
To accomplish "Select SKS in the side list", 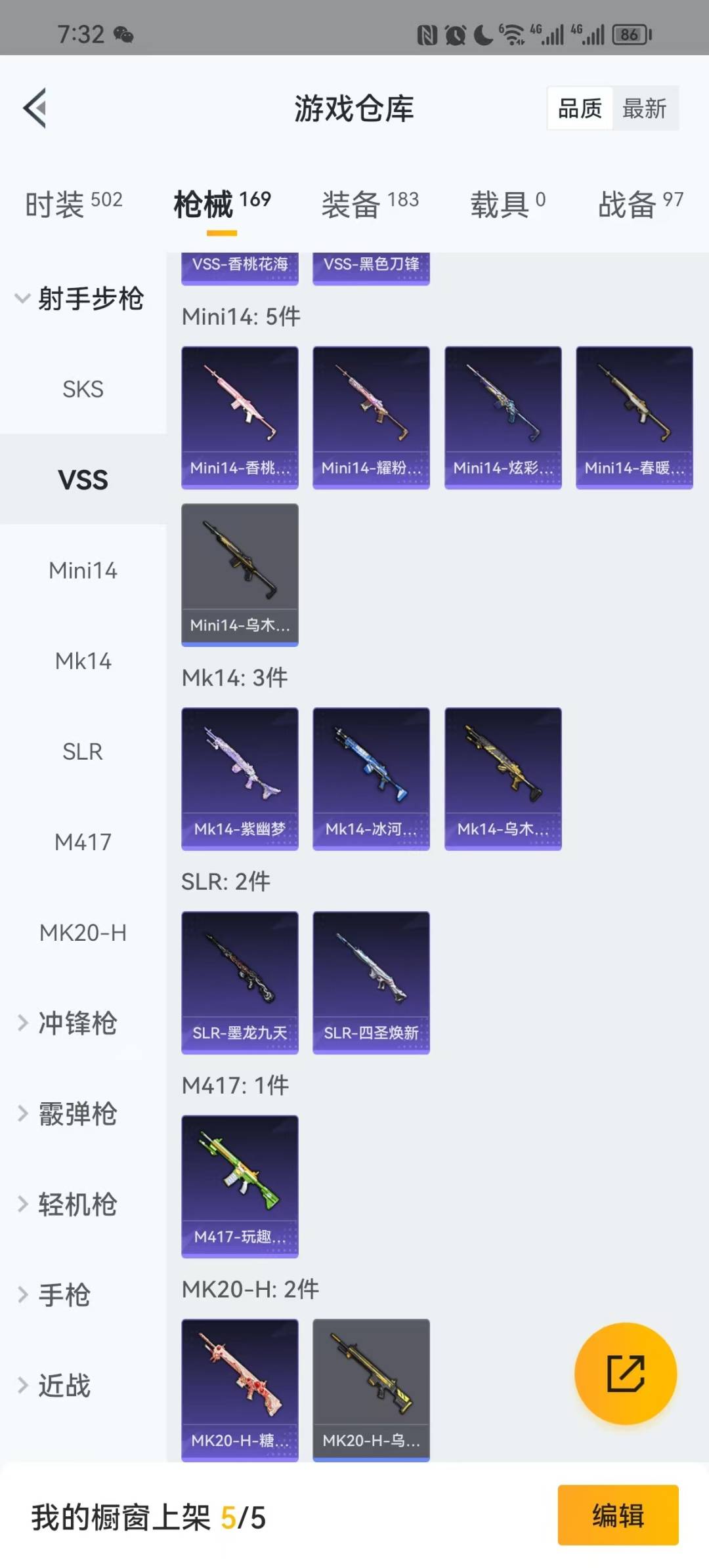I will tap(83, 389).
